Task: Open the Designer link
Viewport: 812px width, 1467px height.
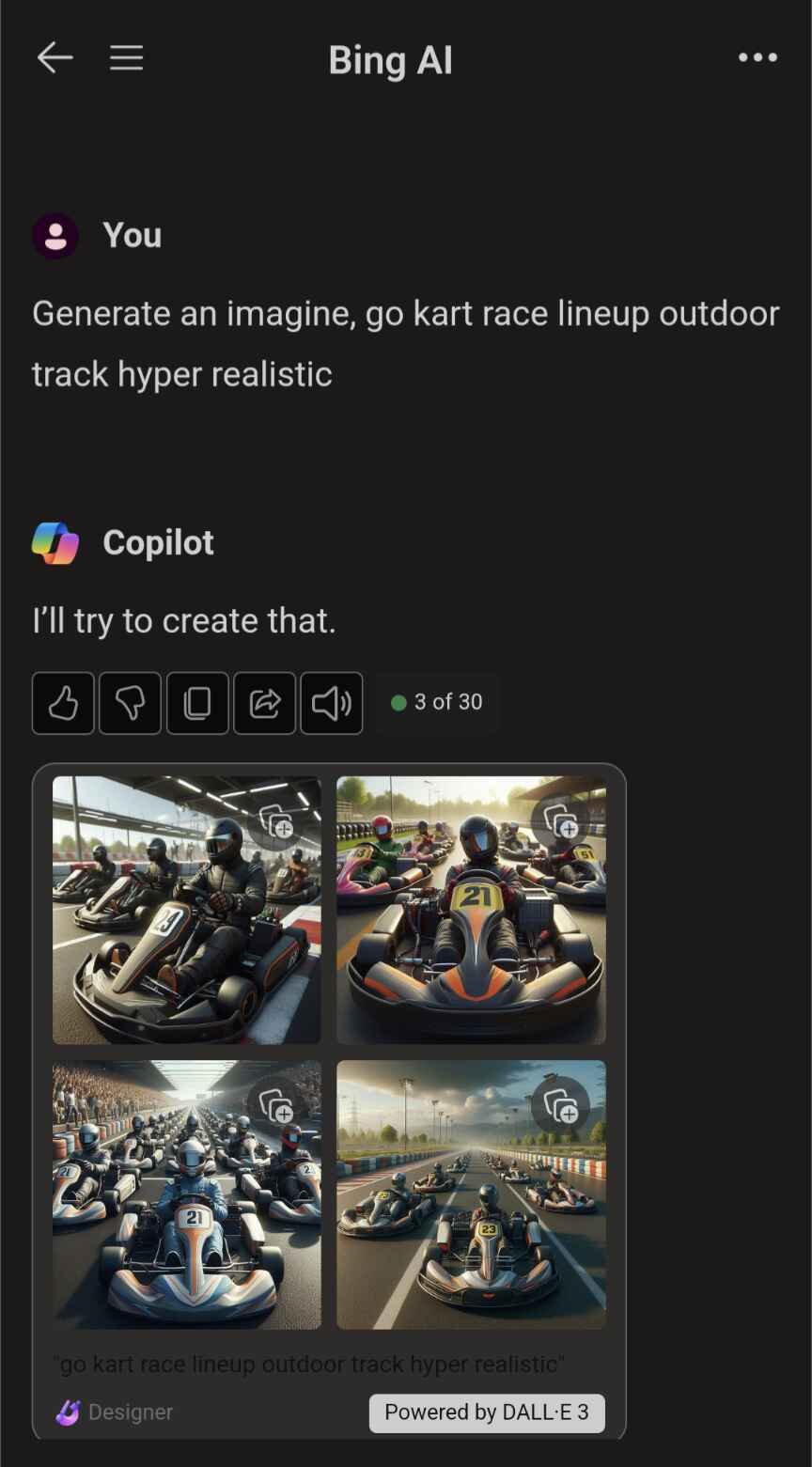Action: pos(115,1412)
